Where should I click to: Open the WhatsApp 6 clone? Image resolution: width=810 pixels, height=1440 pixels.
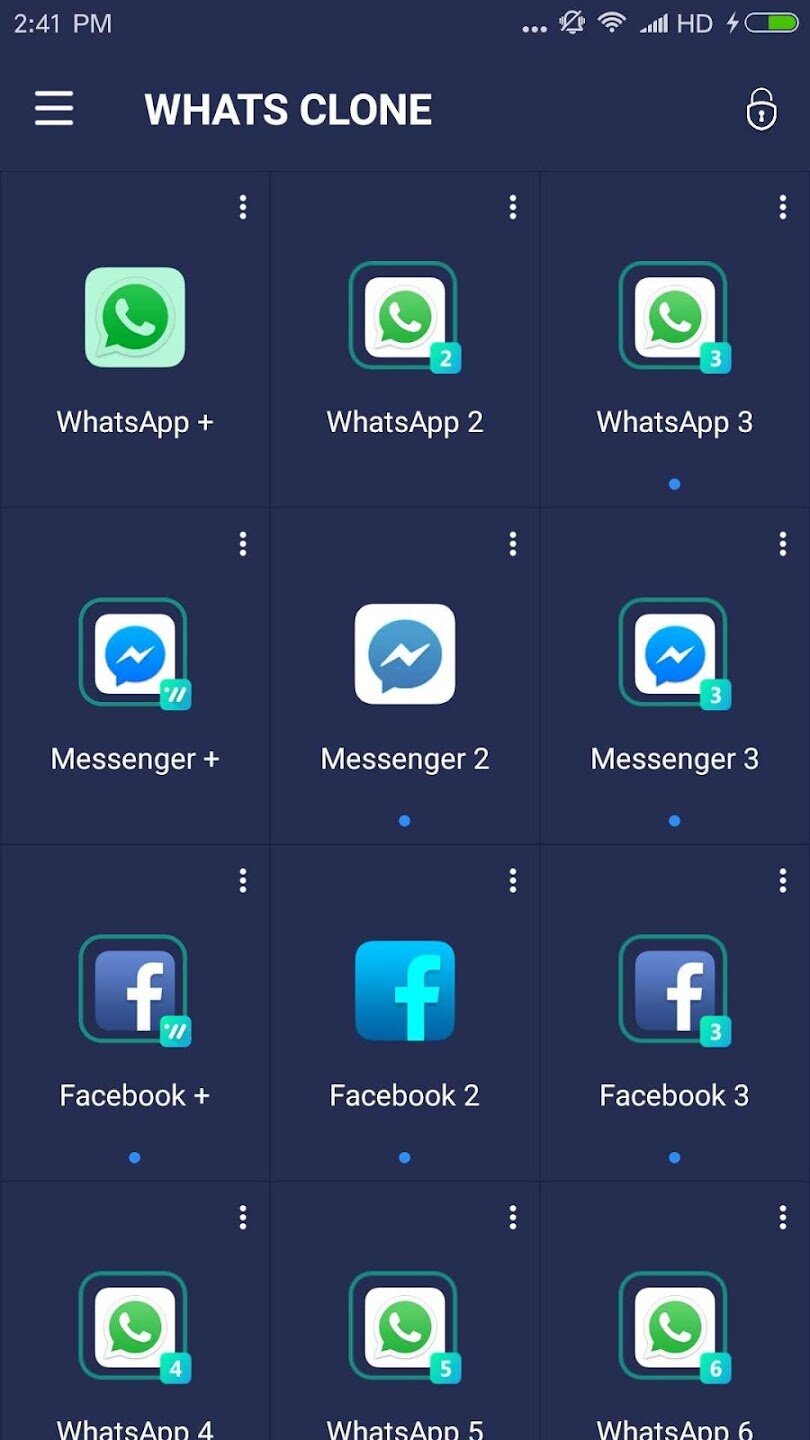click(x=674, y=1328)
